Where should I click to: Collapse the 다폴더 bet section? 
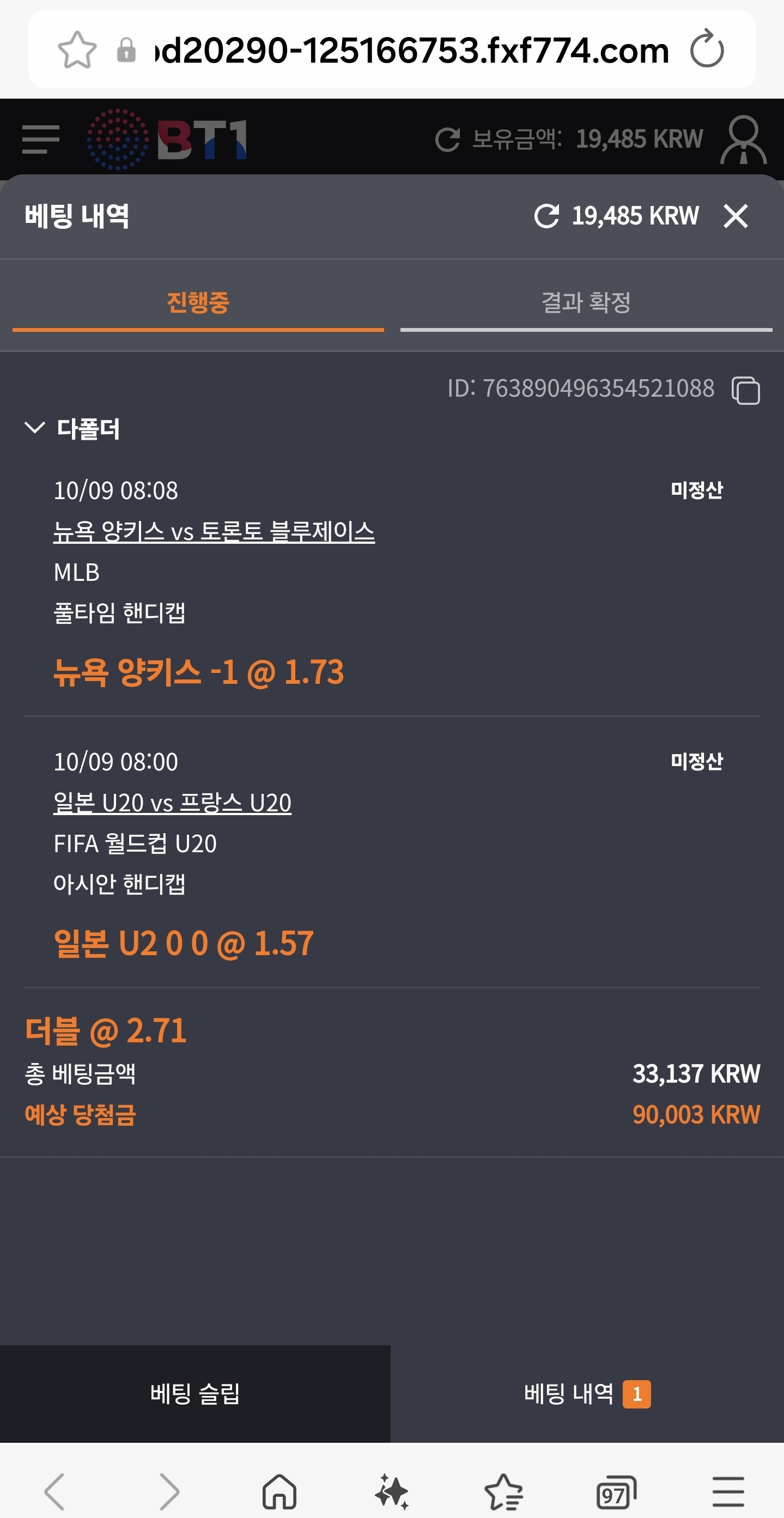(x=35, y=428)
